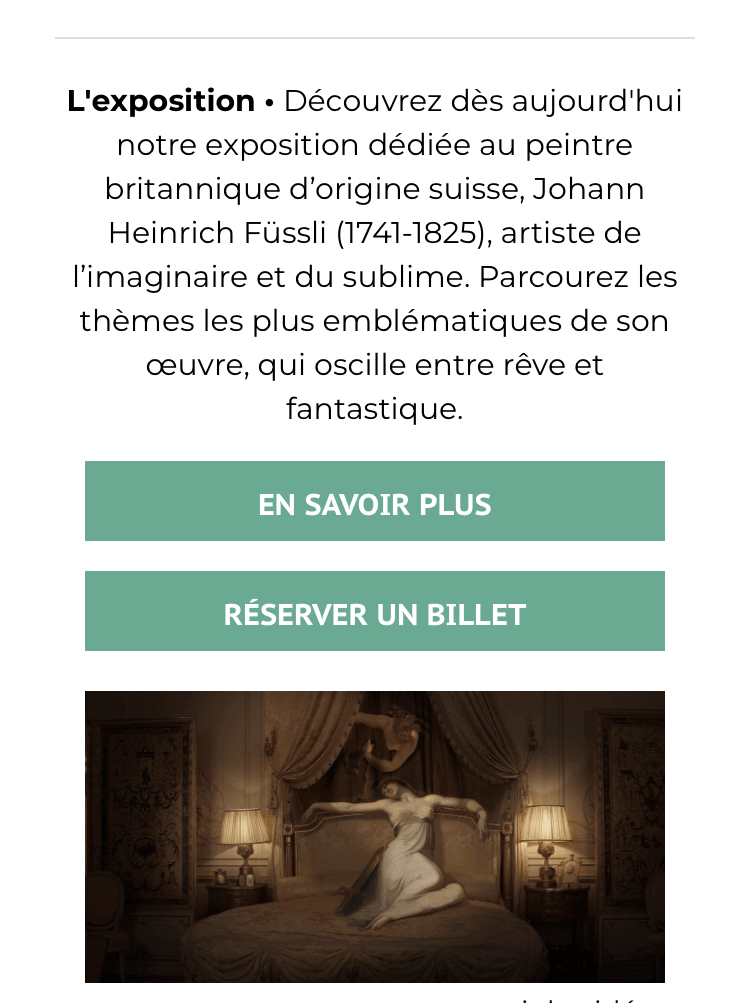This screenshot has height=1003, width=745.
Task: Open the Füssli exhibition painting image
Action: coord(374,836)
